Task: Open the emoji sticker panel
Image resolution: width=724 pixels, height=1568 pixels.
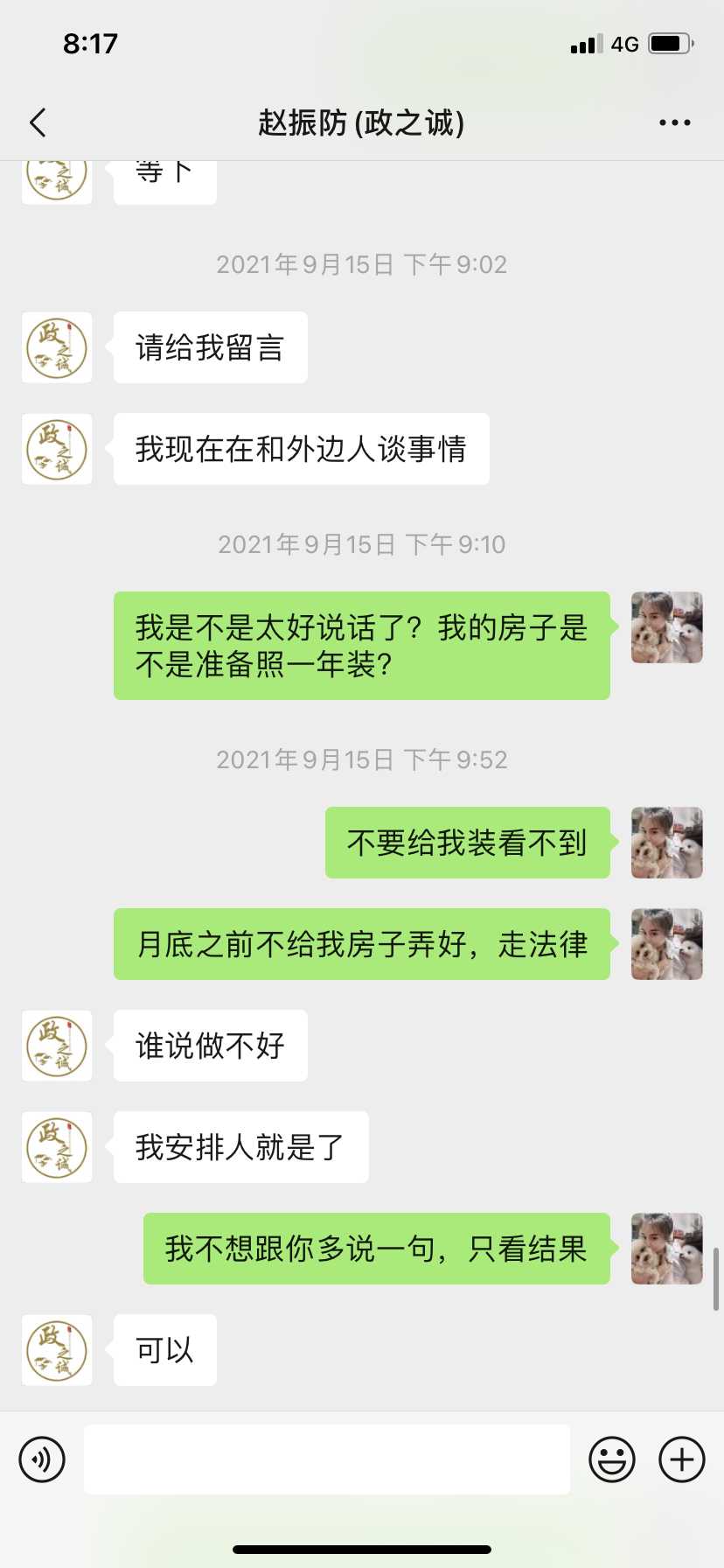Action: pyautogui.click(x=611, y=1459)
